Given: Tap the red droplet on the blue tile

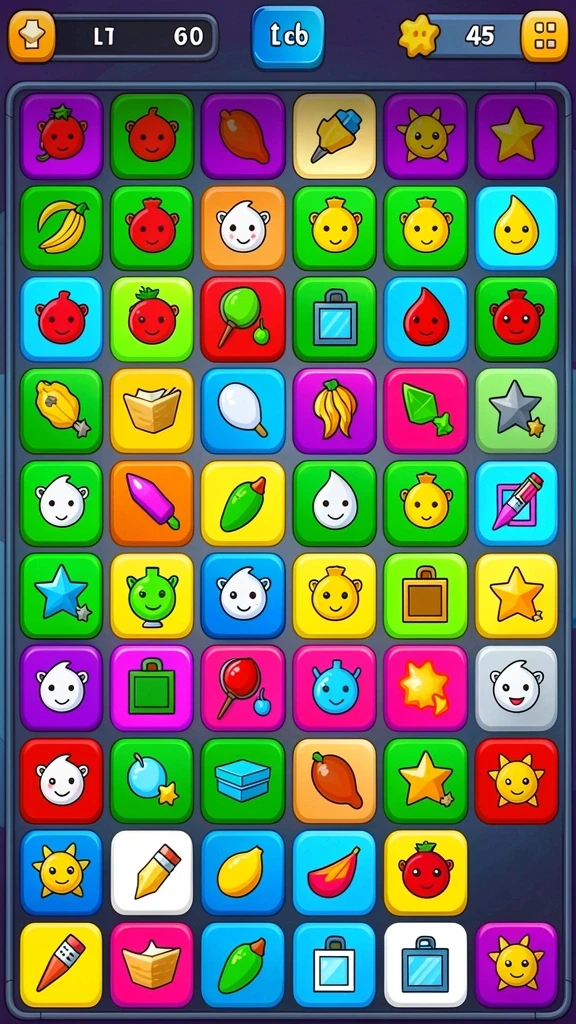Looking at the screenshot, I should pos(426,319).
